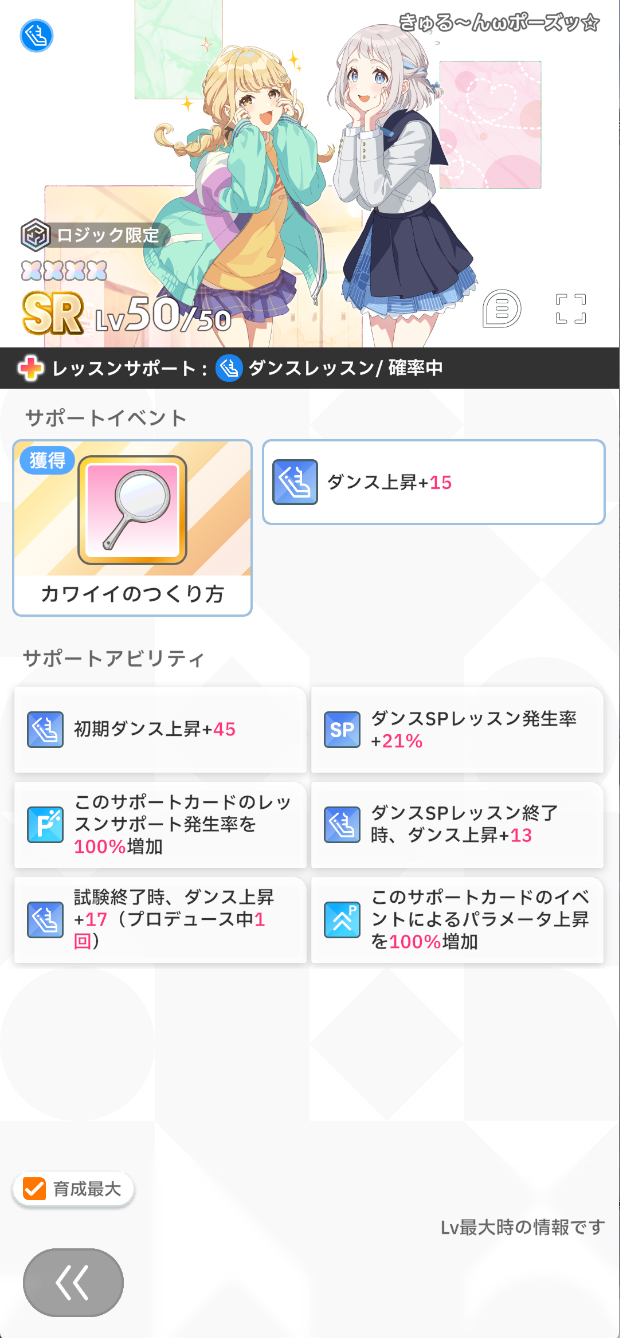Open the レッスンサポート発生率を100%増加 ability
The image size is (620, 1338).
[160, 825]
